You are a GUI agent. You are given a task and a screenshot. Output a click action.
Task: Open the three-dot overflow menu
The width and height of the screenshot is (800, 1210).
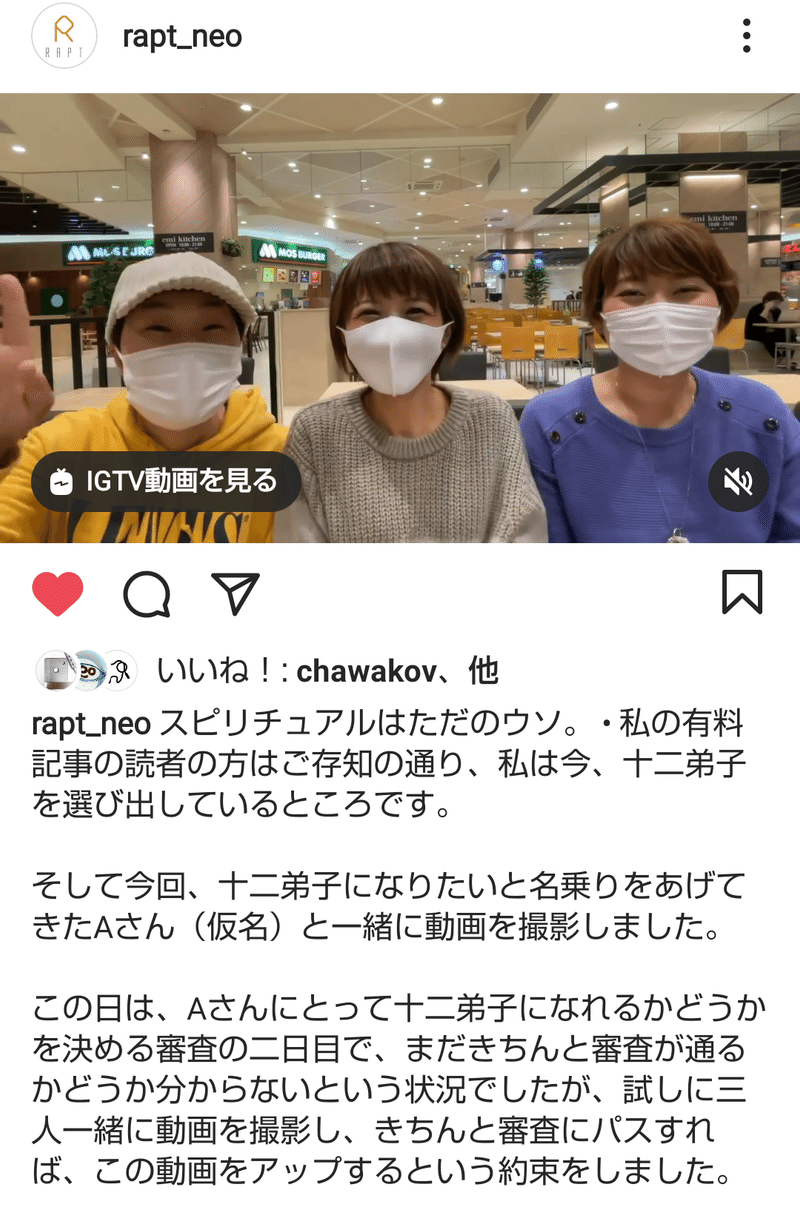[746, 36]
